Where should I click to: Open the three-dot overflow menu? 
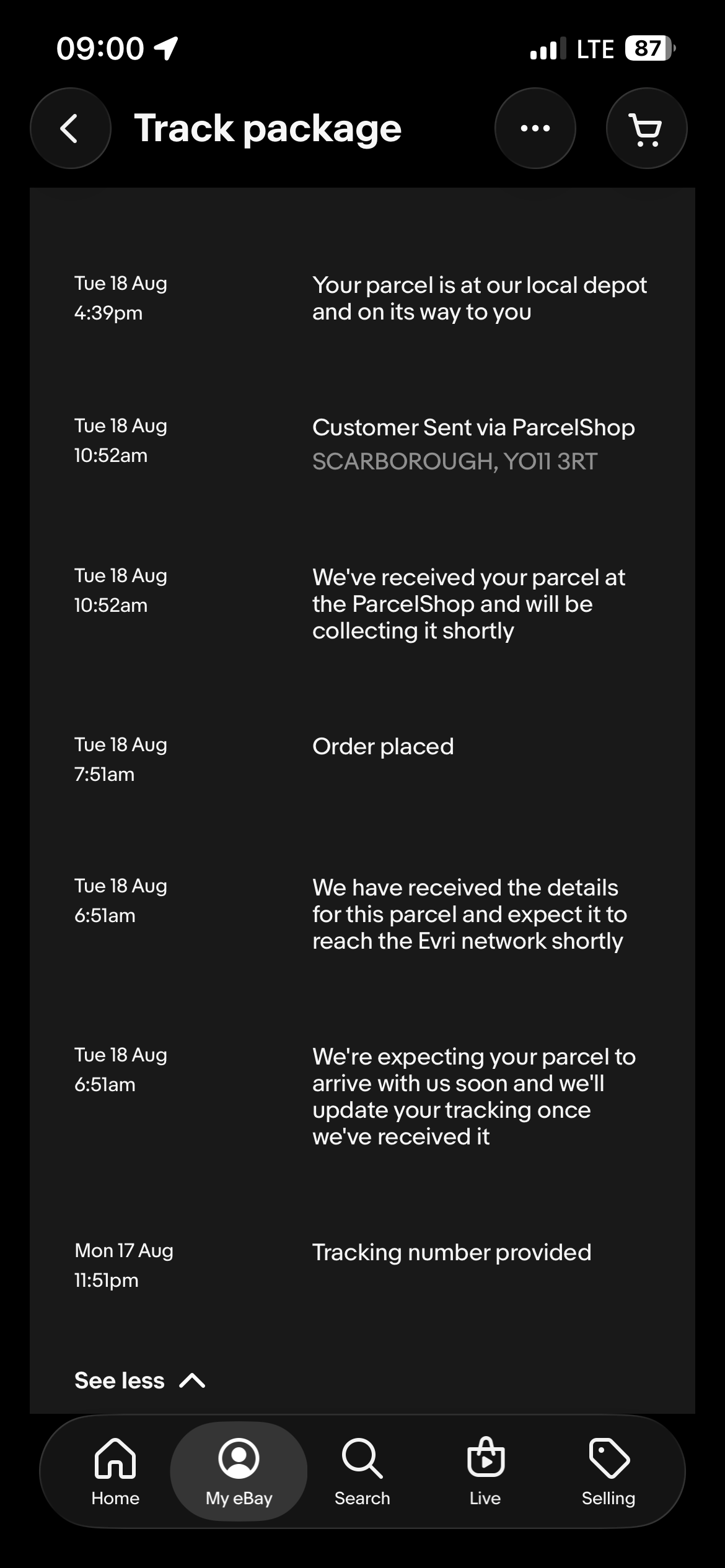pos(535,128)
